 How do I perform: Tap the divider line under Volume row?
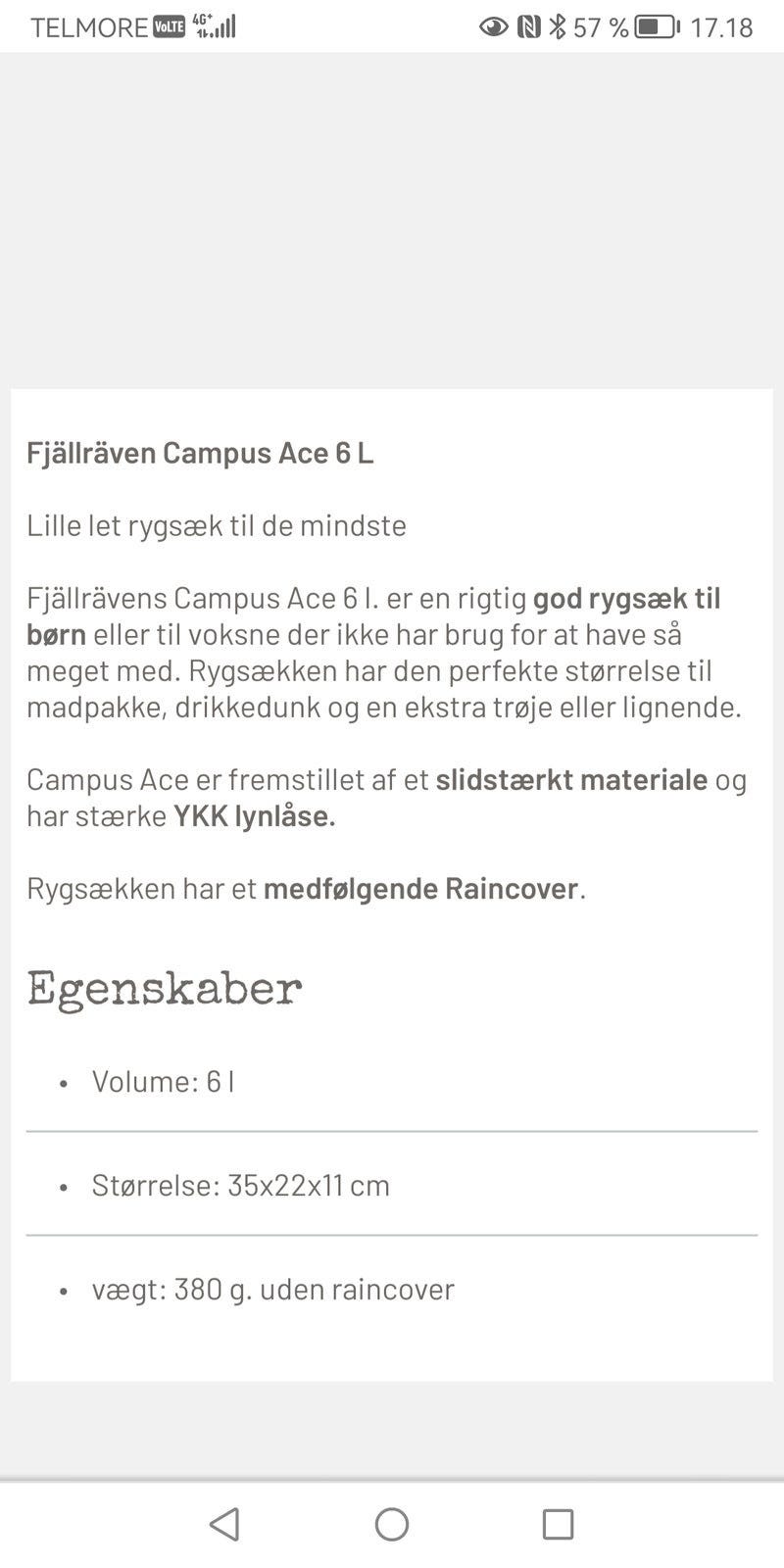(392, 1129)
